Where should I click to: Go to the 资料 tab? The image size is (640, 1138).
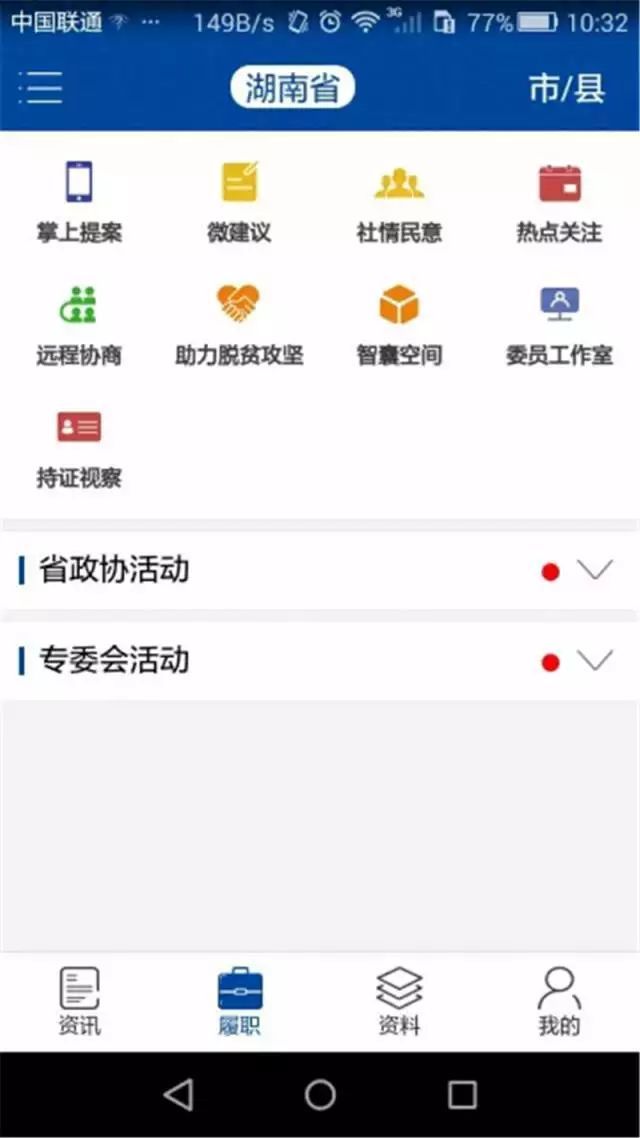[399, 1001]
